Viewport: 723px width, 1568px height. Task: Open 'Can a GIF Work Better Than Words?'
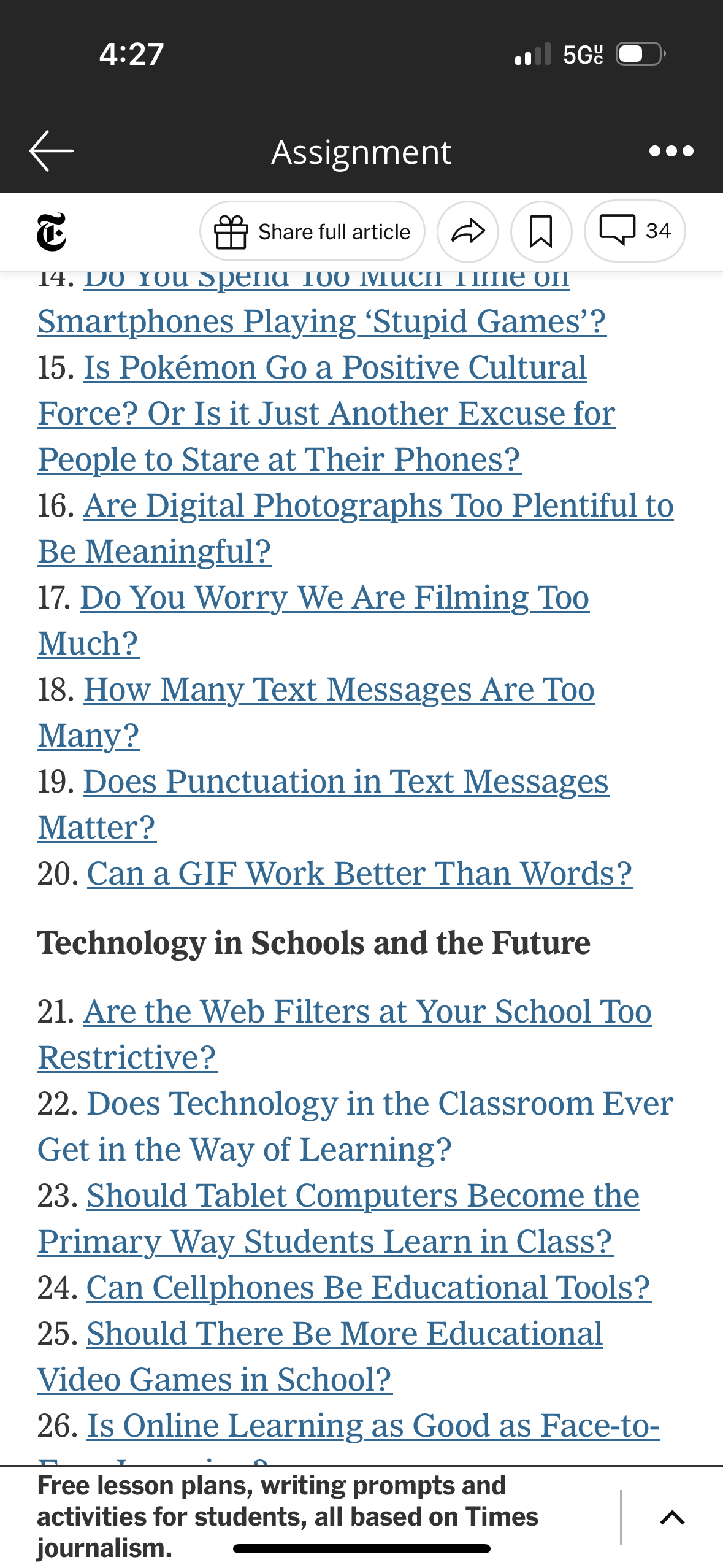359,873
